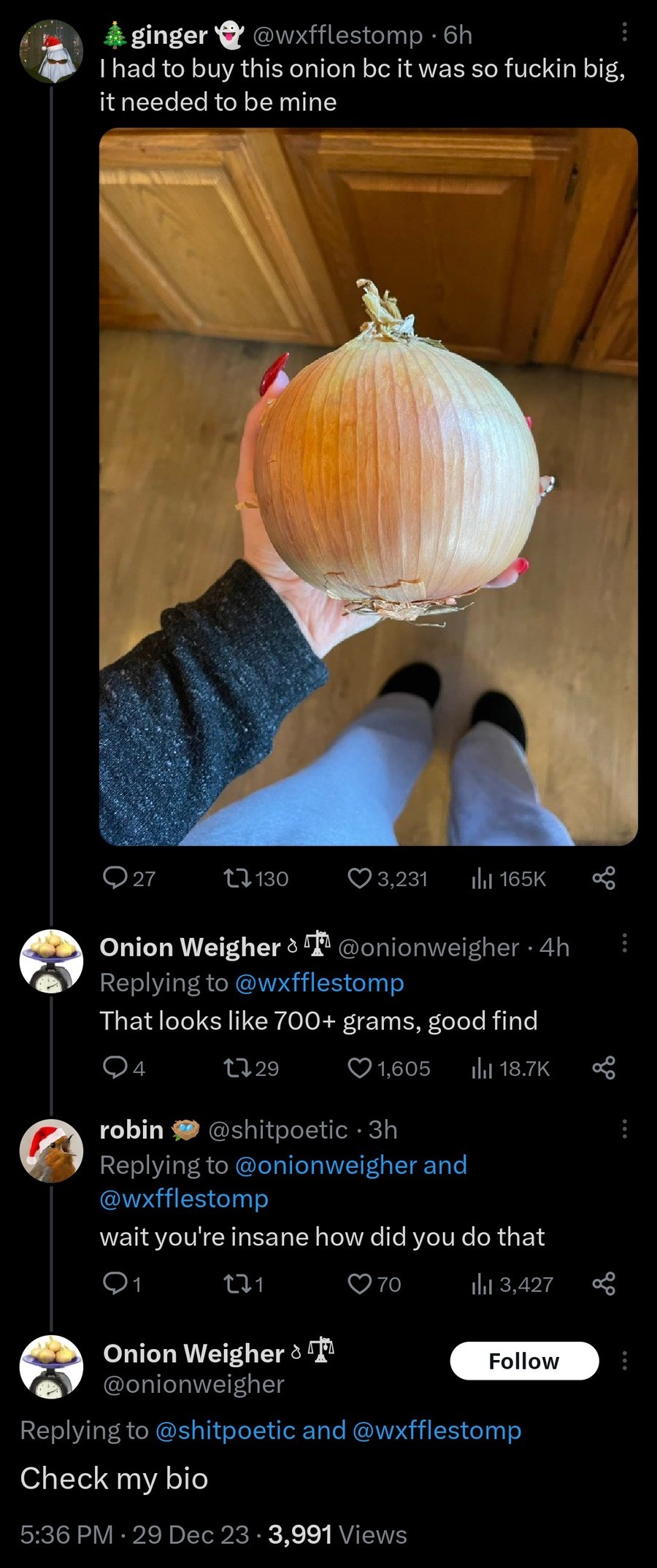The height and width of the screenshot is (1568, 657).
Task: Share robin's reply
Action: (x=604, y=1284)
